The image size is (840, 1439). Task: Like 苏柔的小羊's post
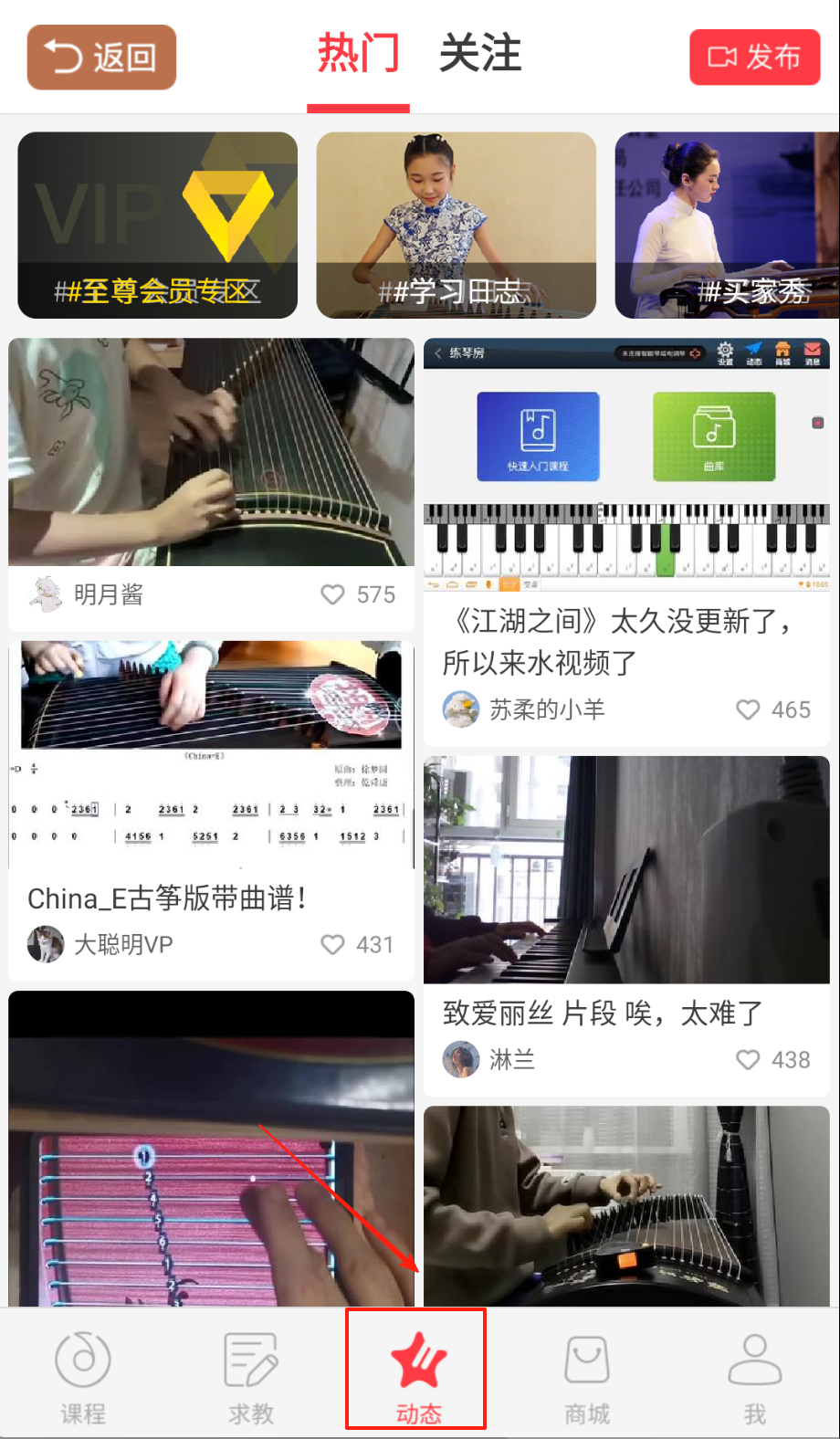tap(748, 709)
